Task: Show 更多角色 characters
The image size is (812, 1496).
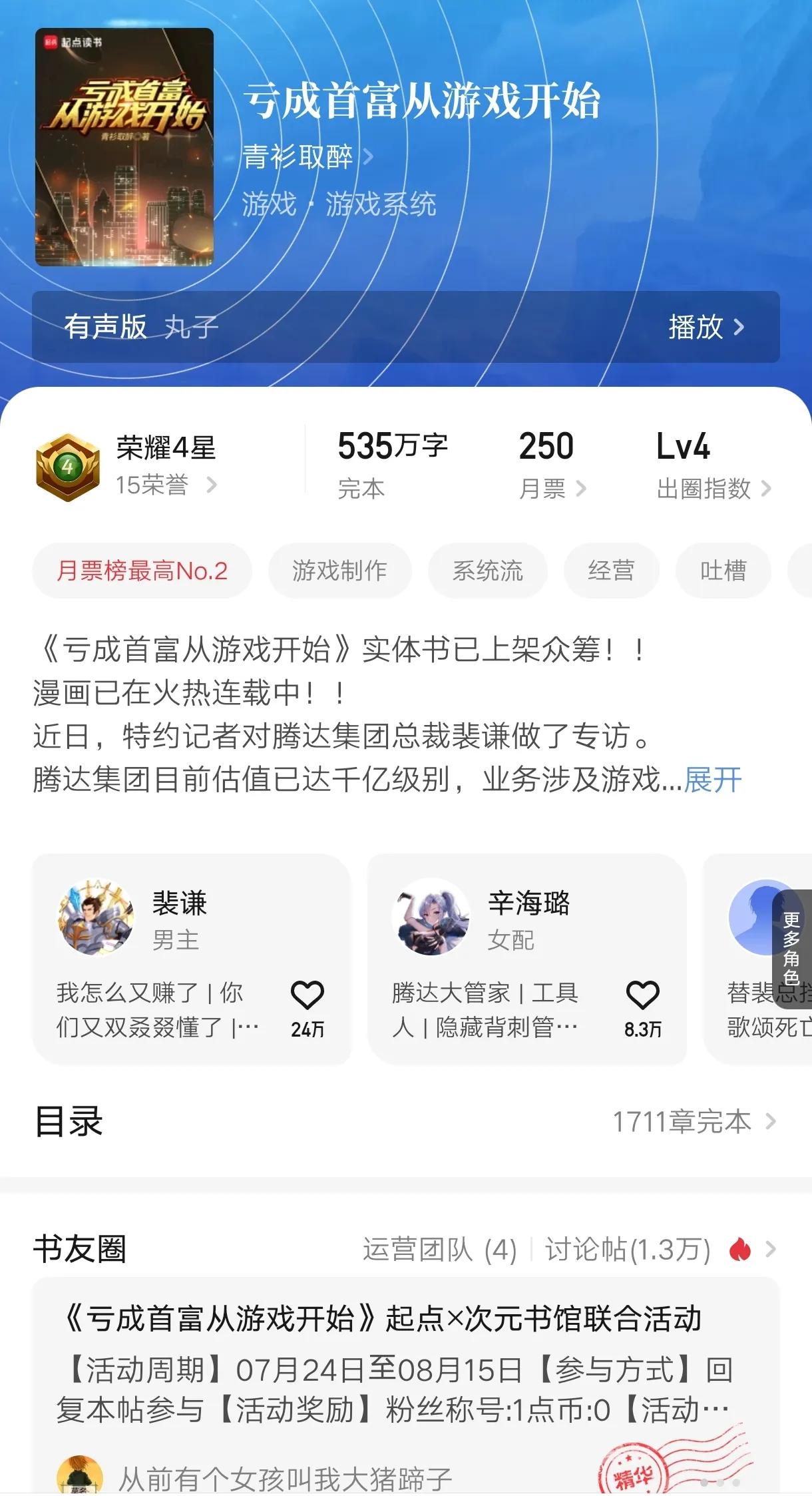Action: [x=791, y=949]
